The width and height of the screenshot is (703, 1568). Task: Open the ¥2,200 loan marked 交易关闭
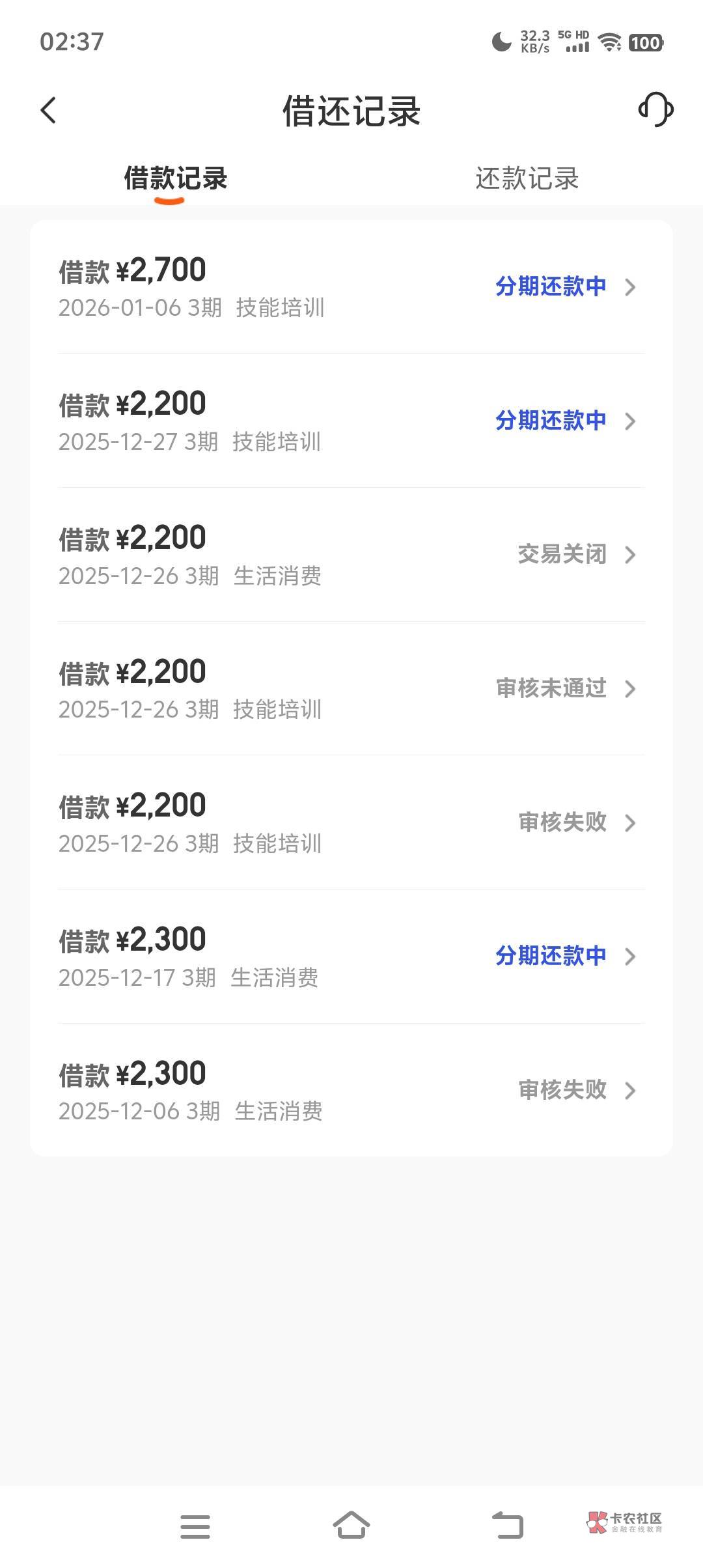(x=351, y=555)
